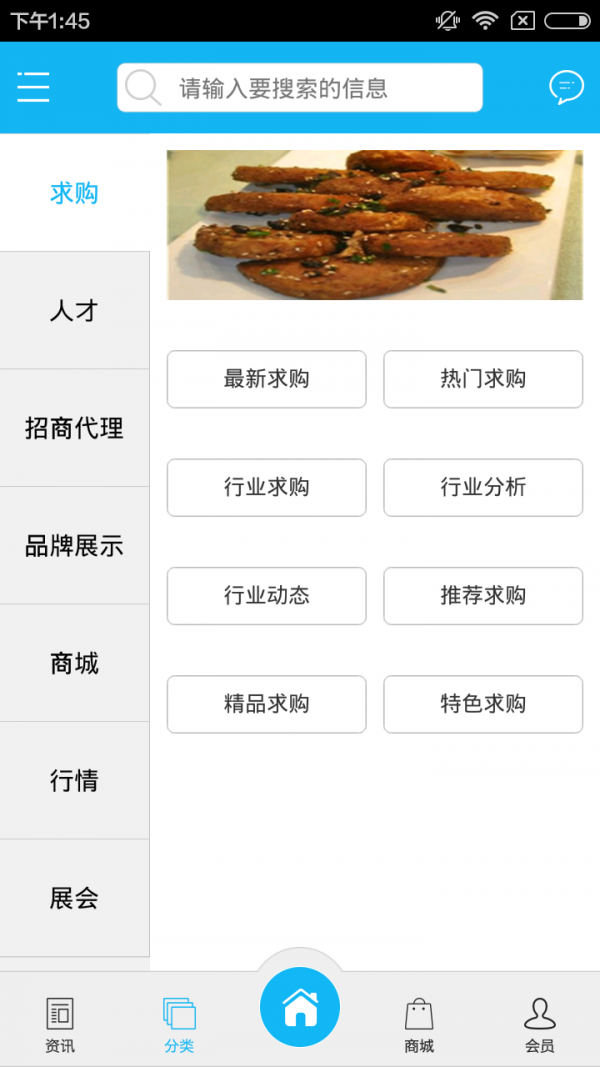Open the messages chat bubble icon
600x1067 pixels.
(566, 88)
